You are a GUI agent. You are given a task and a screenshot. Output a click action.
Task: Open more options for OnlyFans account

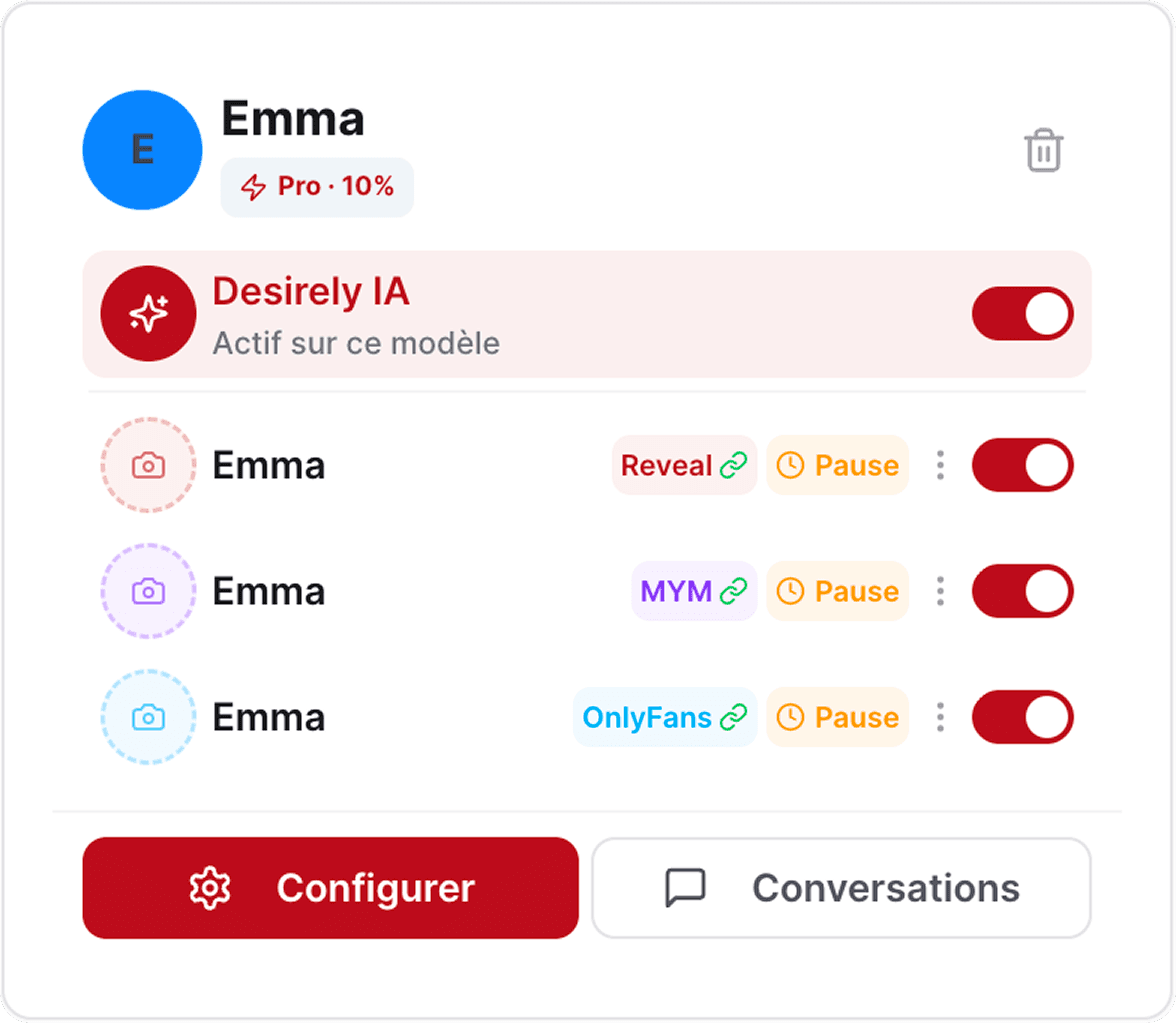click(x=940, y=717)
